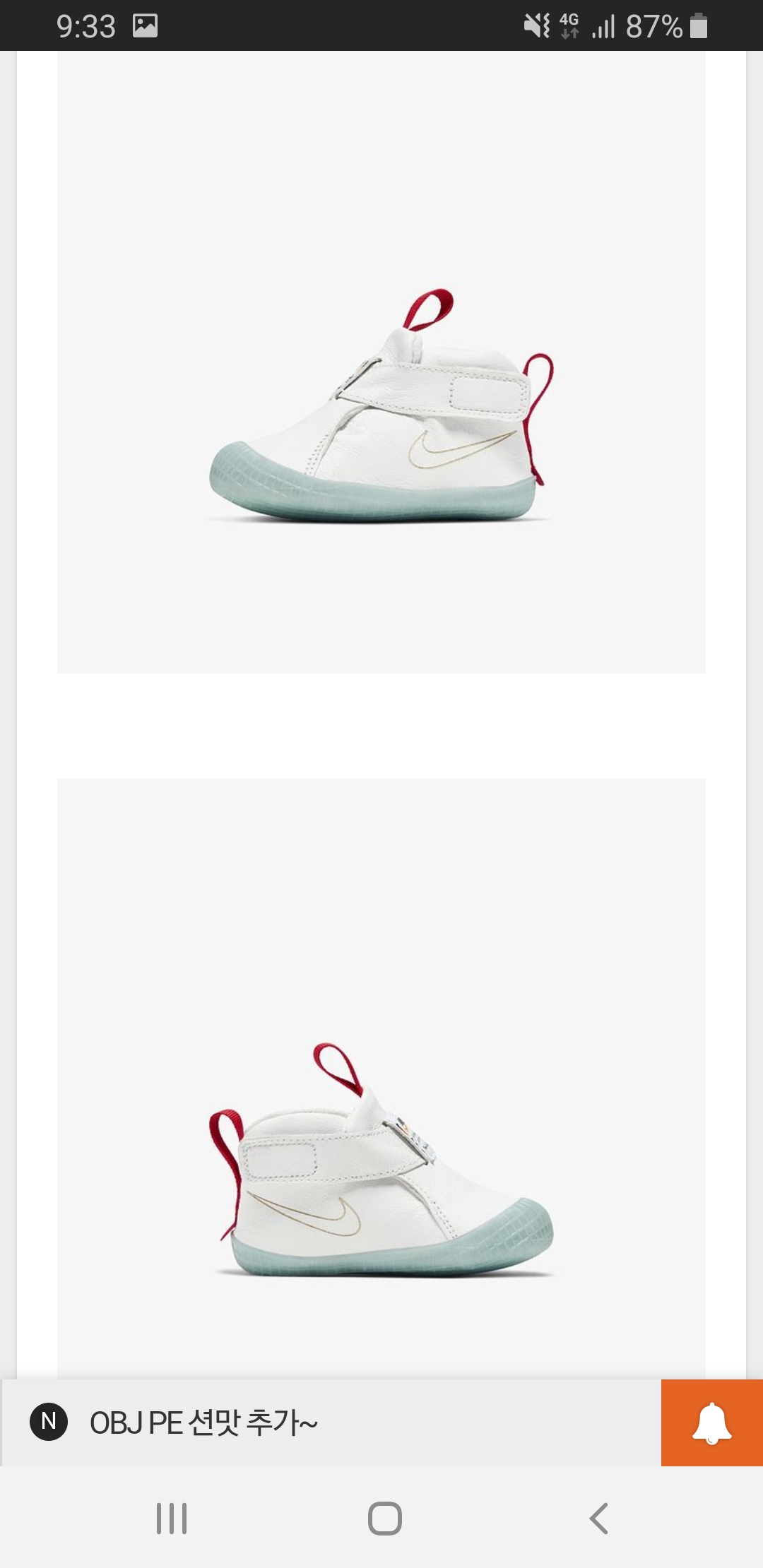The image size is (763, 1568).
Task: Open the second white shoe image
Action: (x=381, y=1158)
